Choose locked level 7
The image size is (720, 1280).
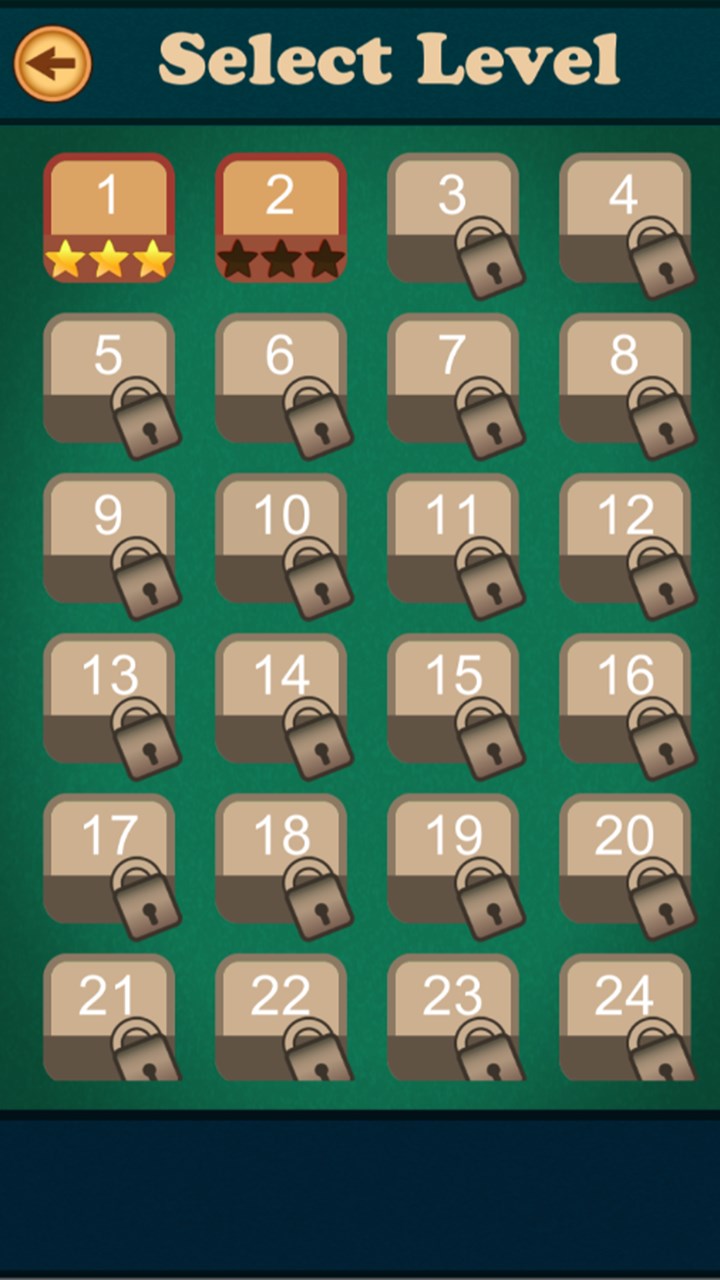[x=453, y=378]
